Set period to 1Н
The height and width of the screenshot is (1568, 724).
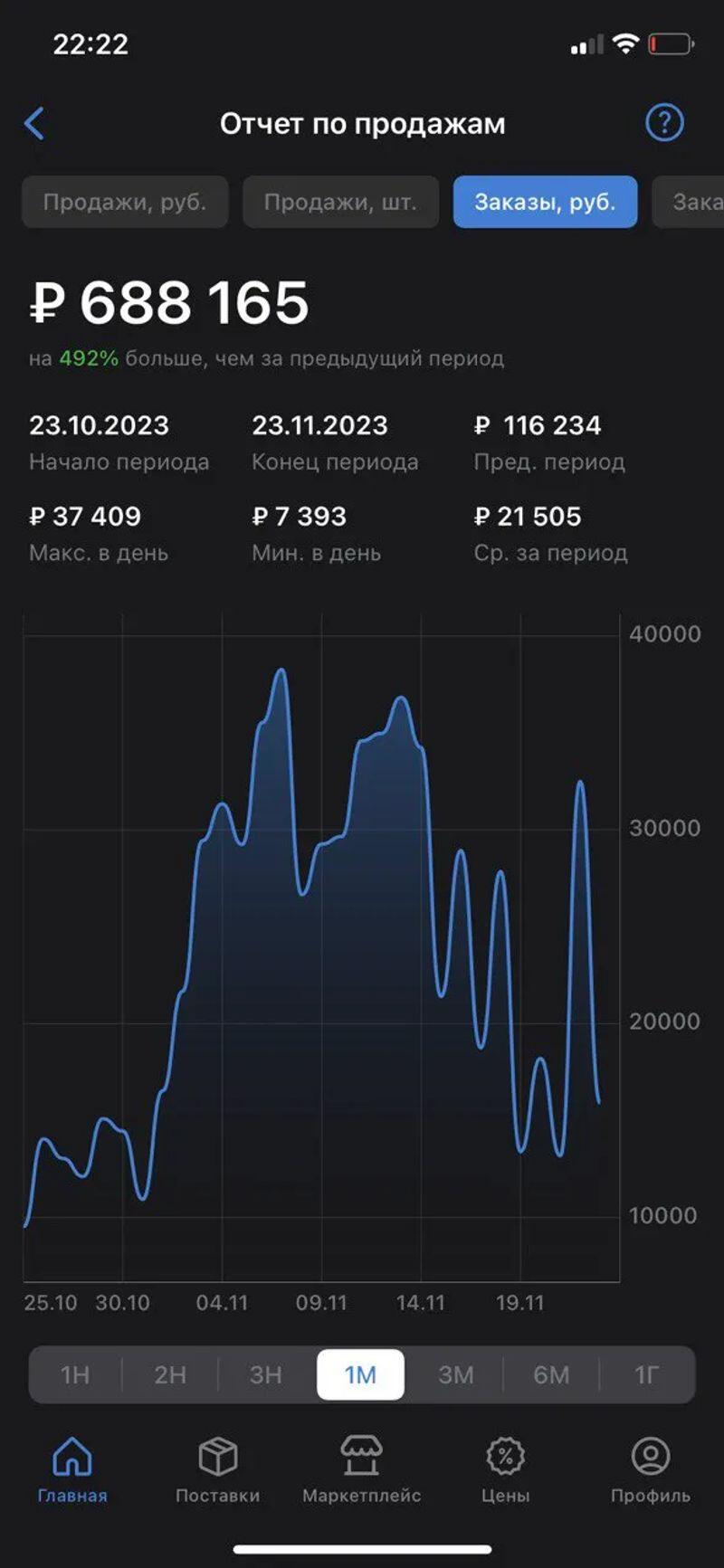[75, 1375]
